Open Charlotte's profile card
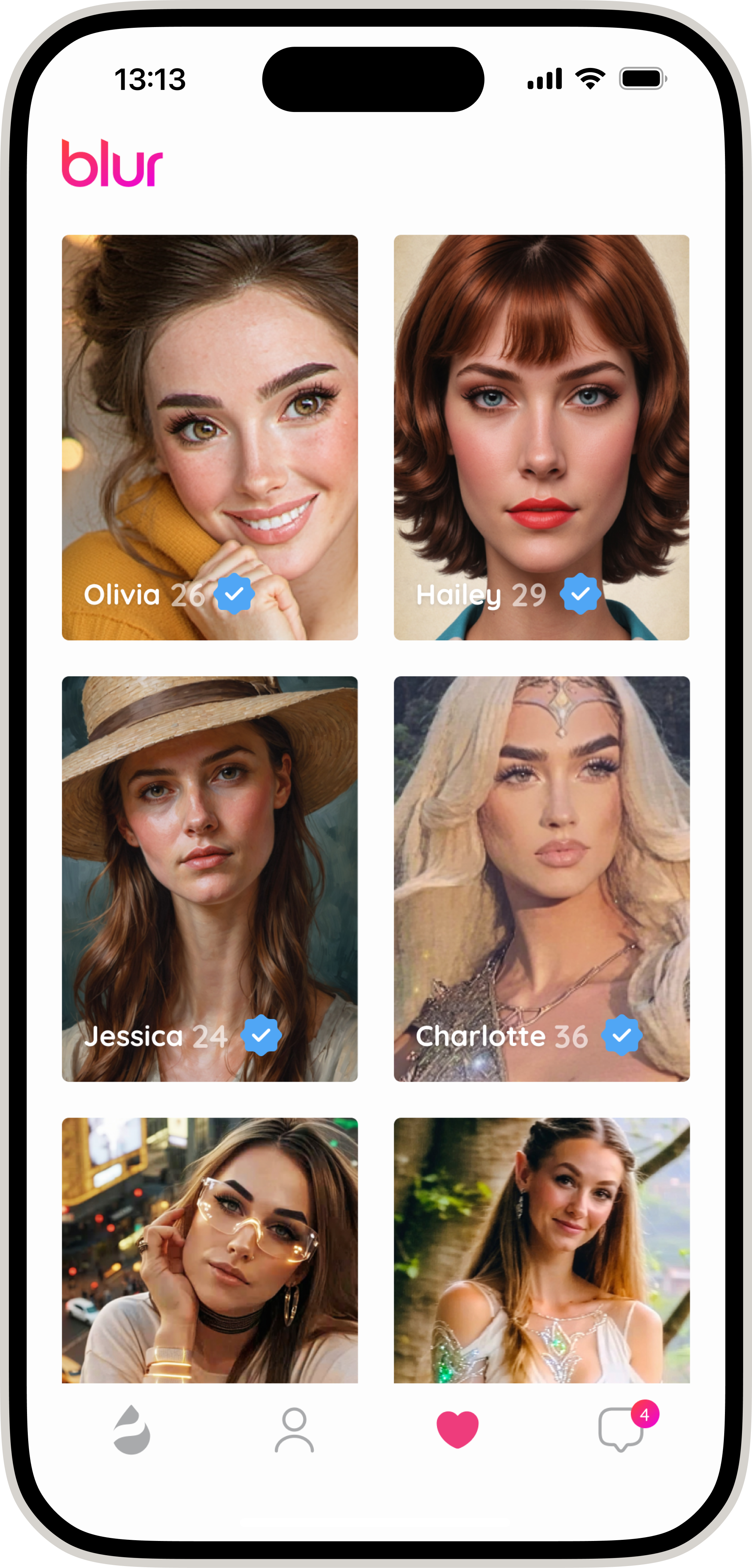The image size is (752, 1568). [541, 878]
